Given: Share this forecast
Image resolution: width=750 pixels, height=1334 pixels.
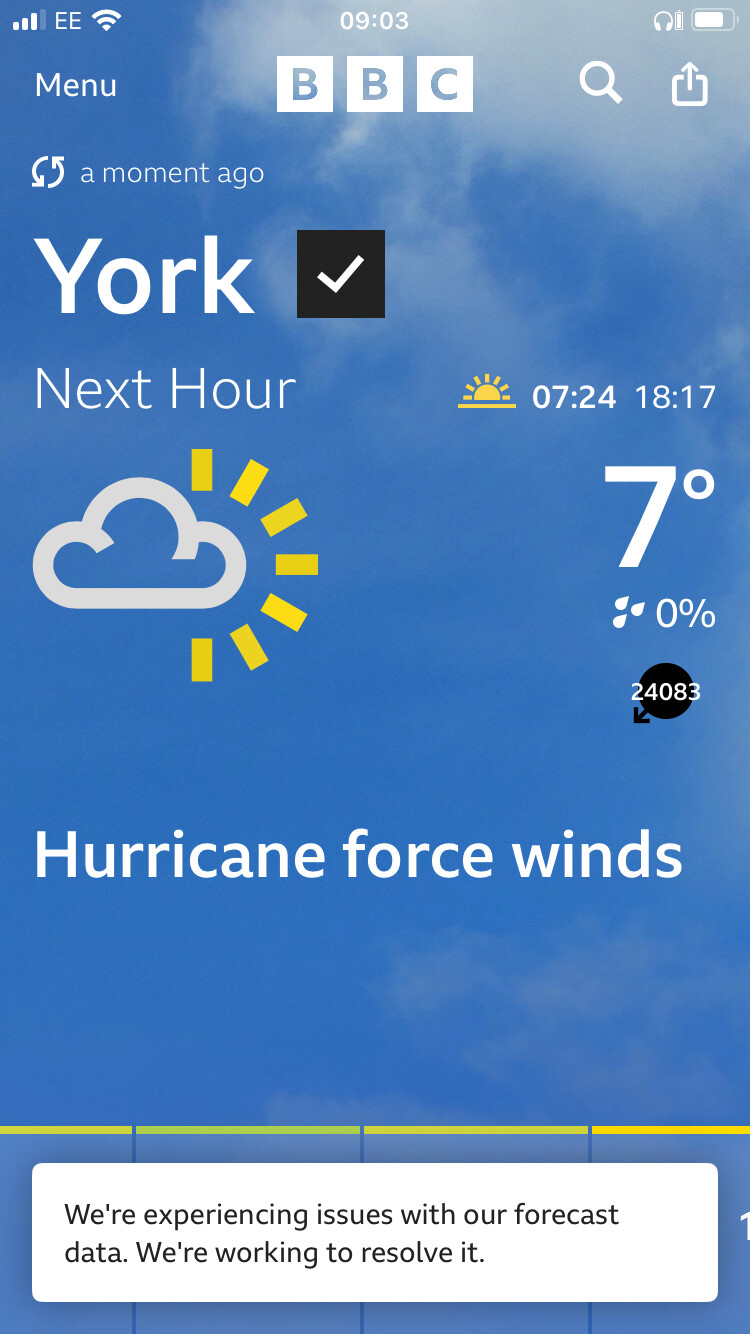Looking at the screenshot, I should tap(689, 85).
